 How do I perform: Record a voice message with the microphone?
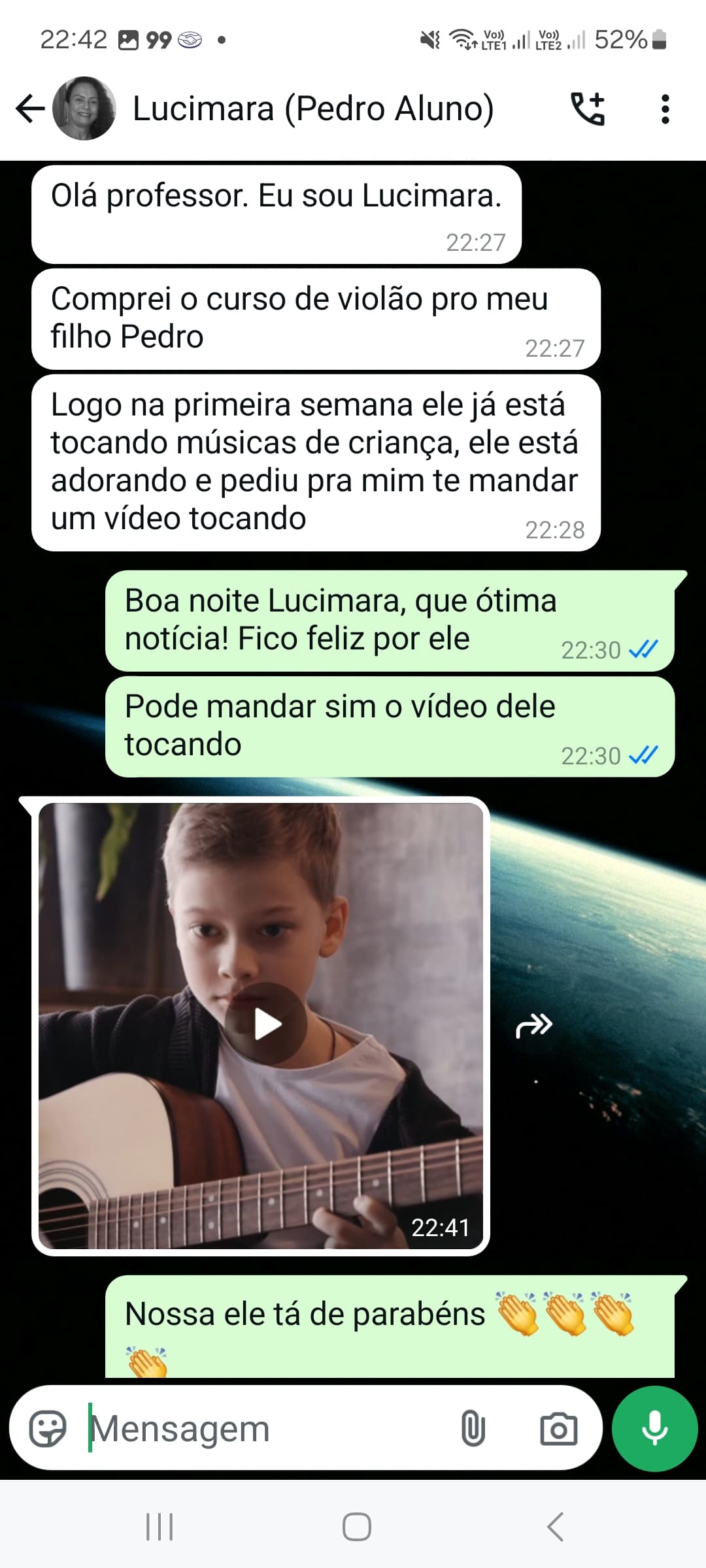tap(654, 1428)
